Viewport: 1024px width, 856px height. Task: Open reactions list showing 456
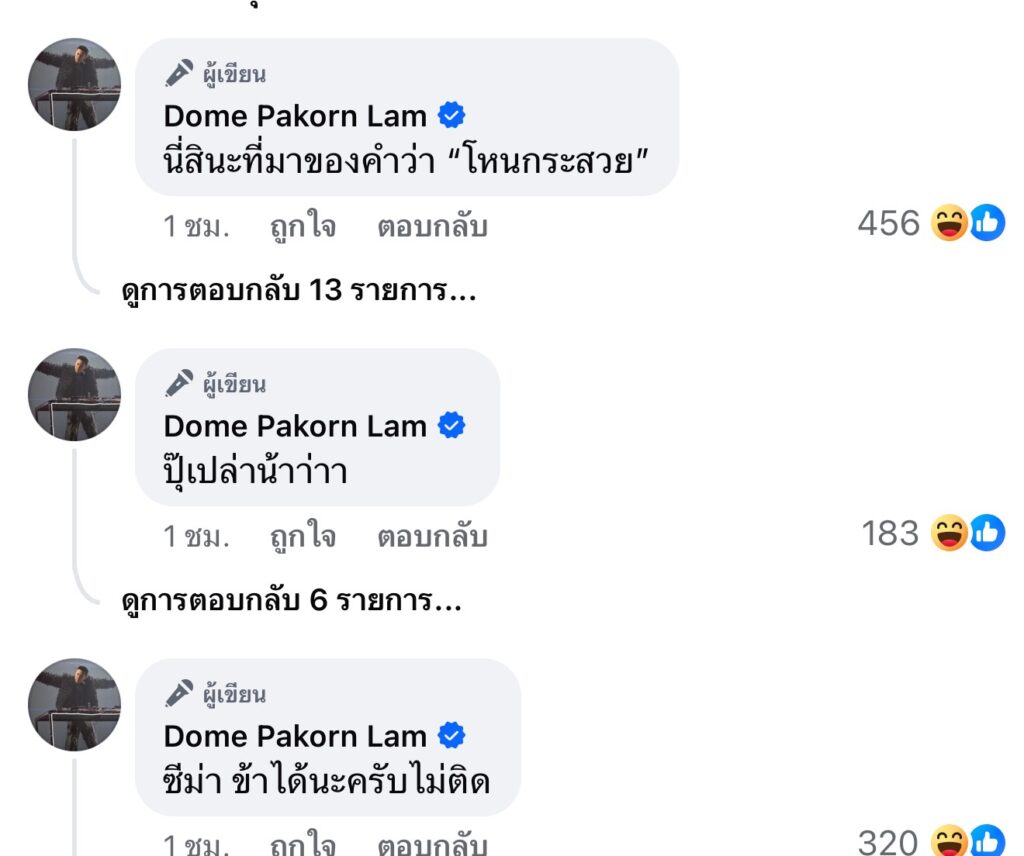(x=930, y=223)
